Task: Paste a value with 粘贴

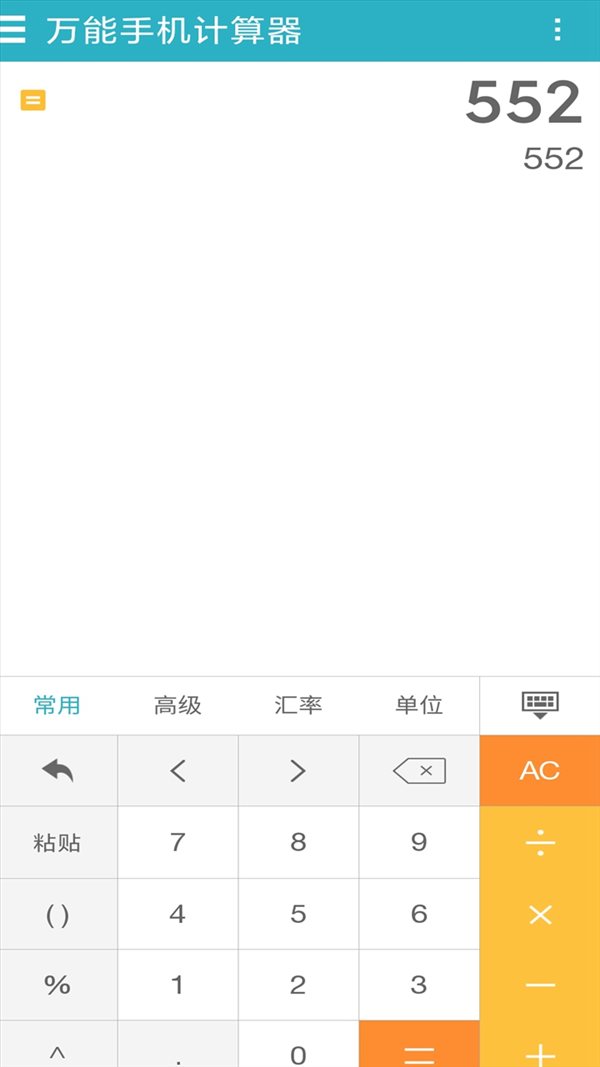Action: [x=58, y=842]
